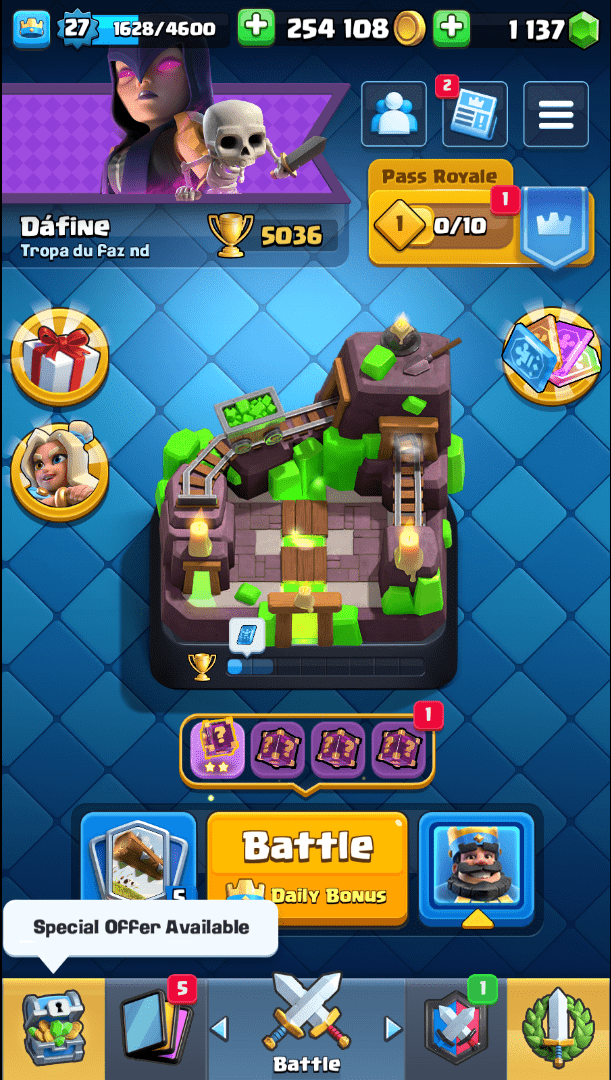Open the friends list icon

pyautogui.click(x=392, y=115)
